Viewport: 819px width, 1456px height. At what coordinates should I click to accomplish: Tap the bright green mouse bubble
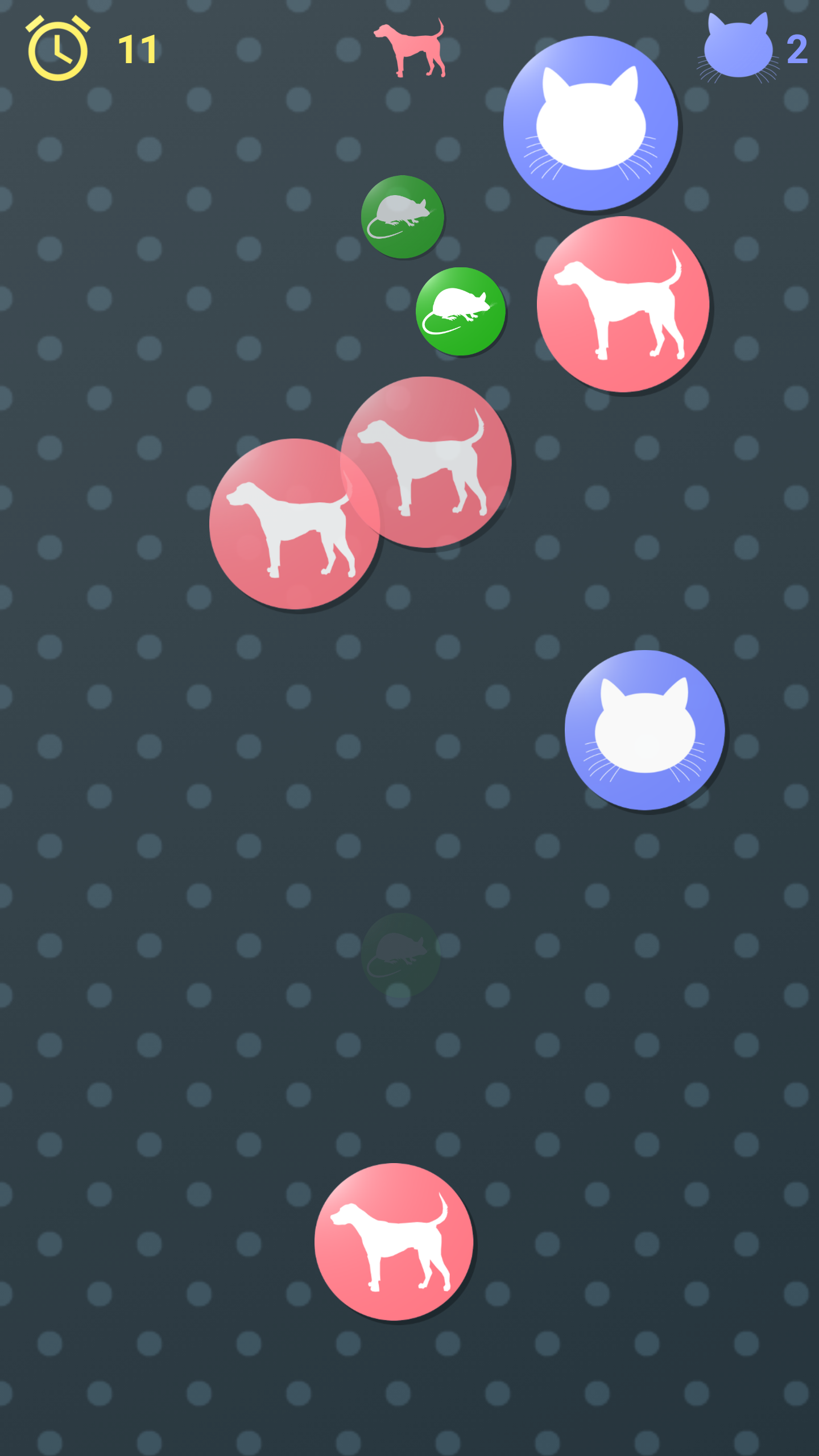point(460,312)
